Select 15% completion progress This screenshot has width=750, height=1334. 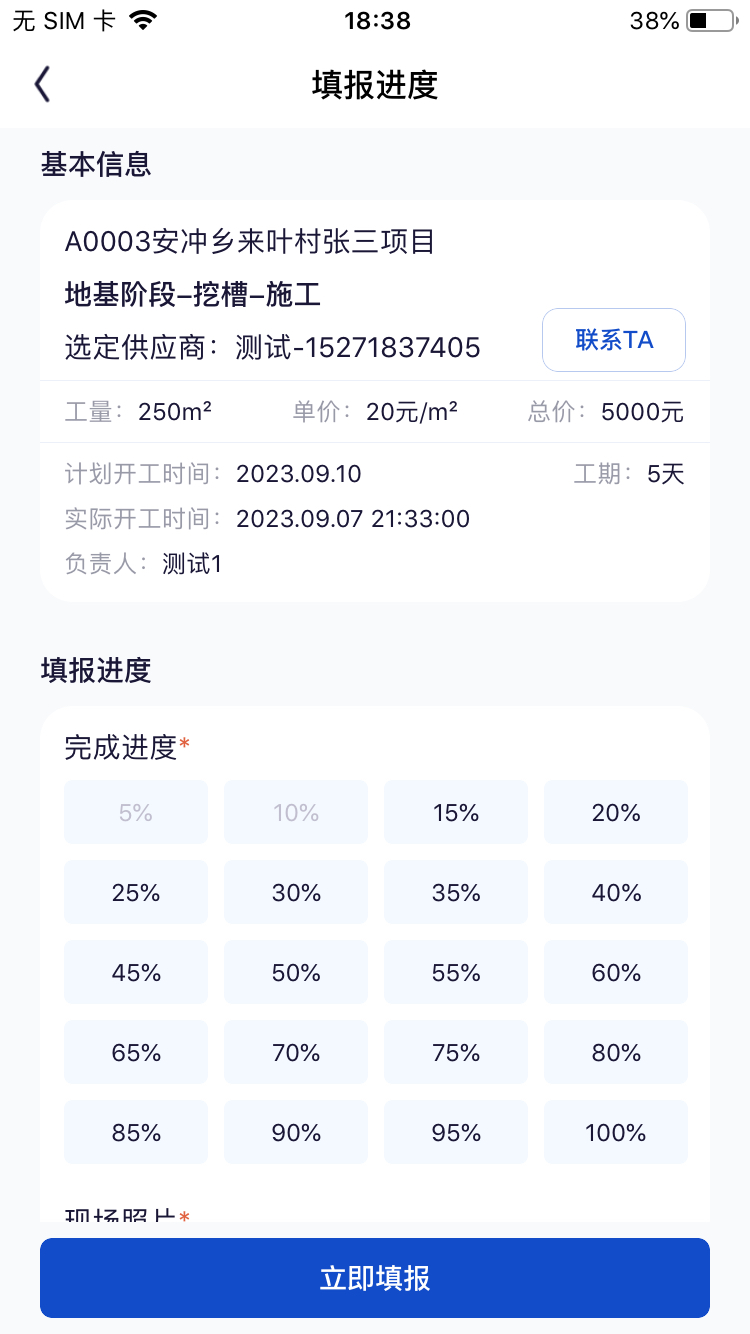pos(456,812)
